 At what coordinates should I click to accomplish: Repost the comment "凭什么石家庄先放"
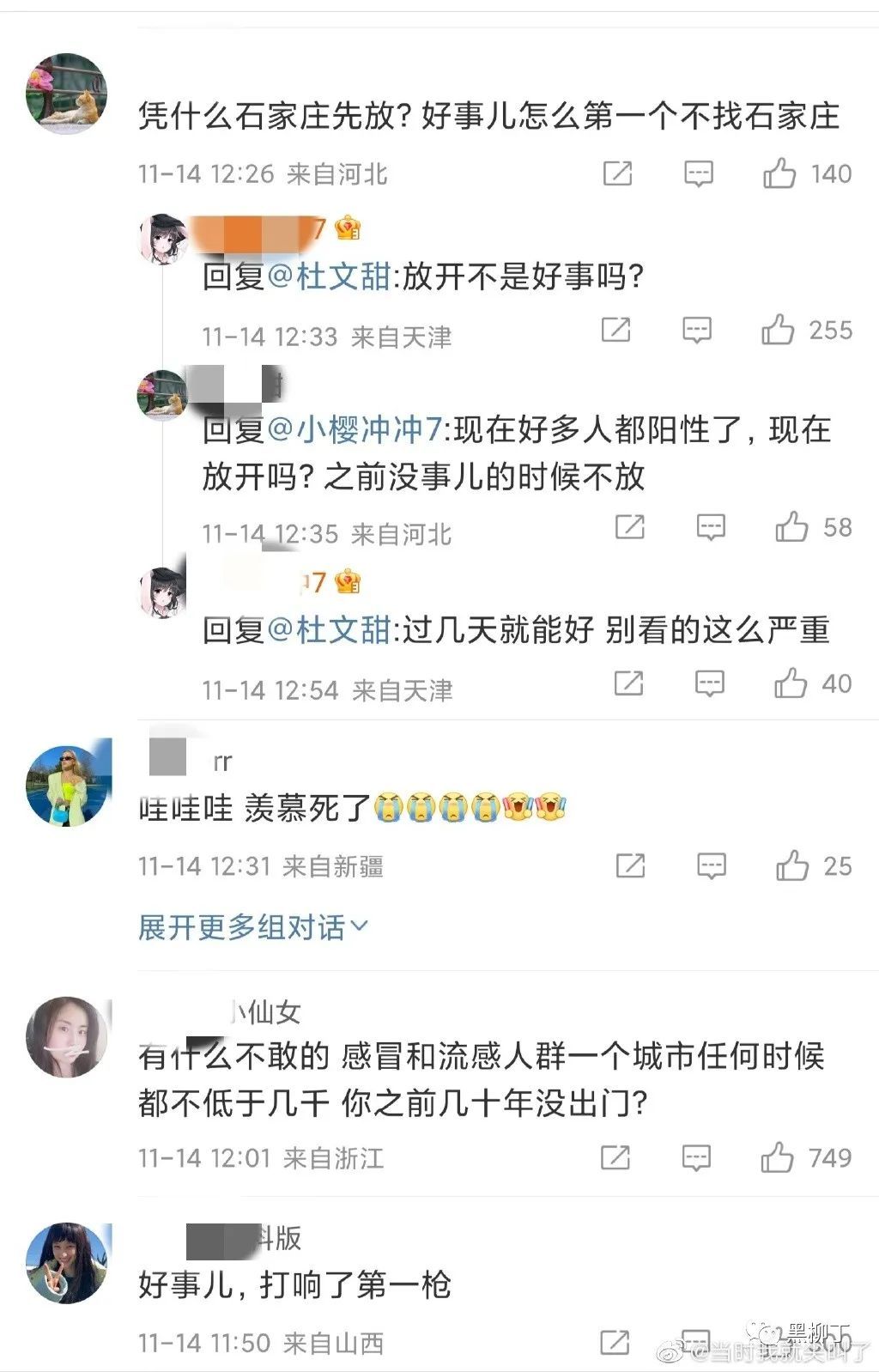pyautogui.click(x=617, y=174)
